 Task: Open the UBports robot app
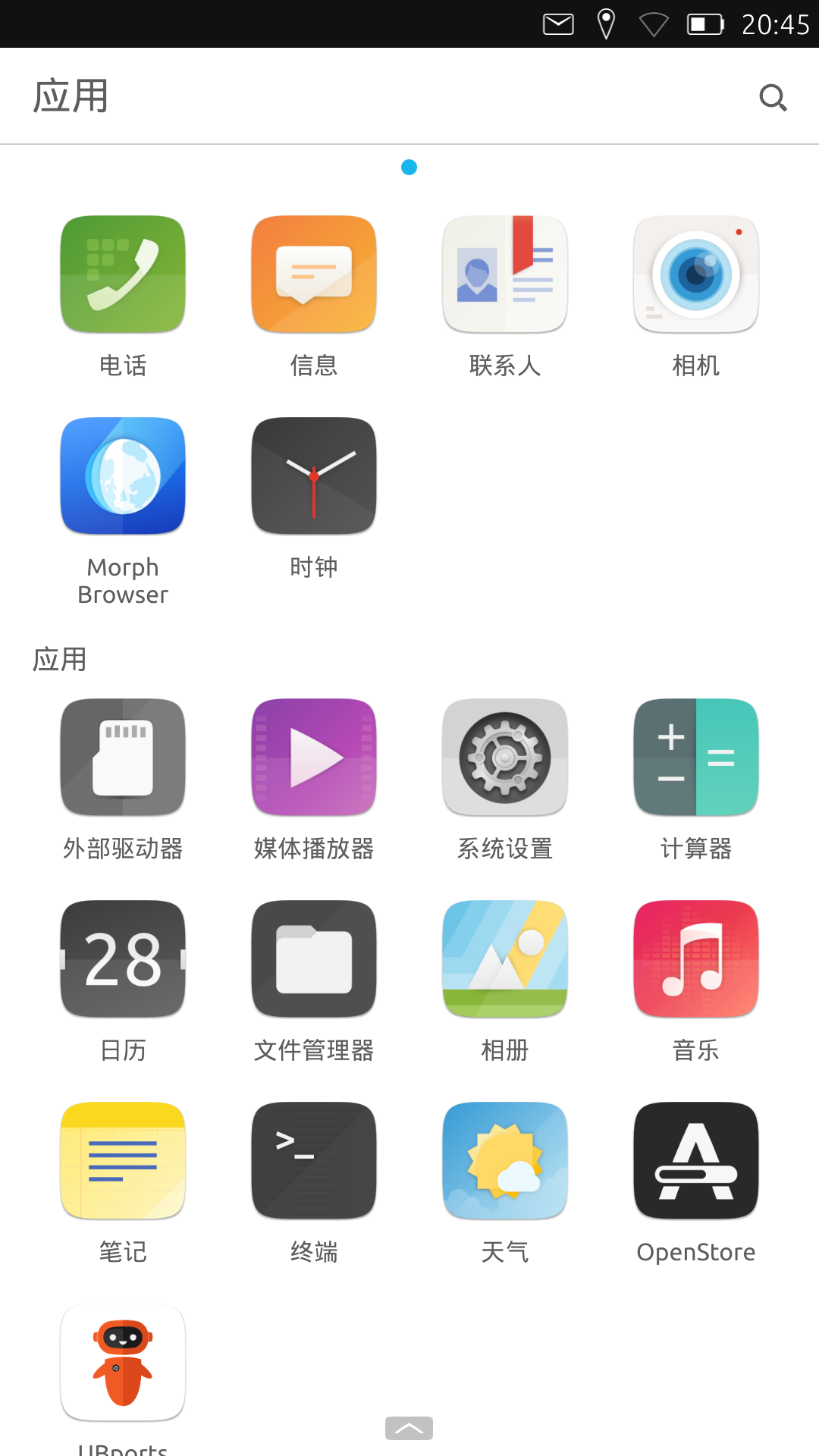click(122, 1363)
